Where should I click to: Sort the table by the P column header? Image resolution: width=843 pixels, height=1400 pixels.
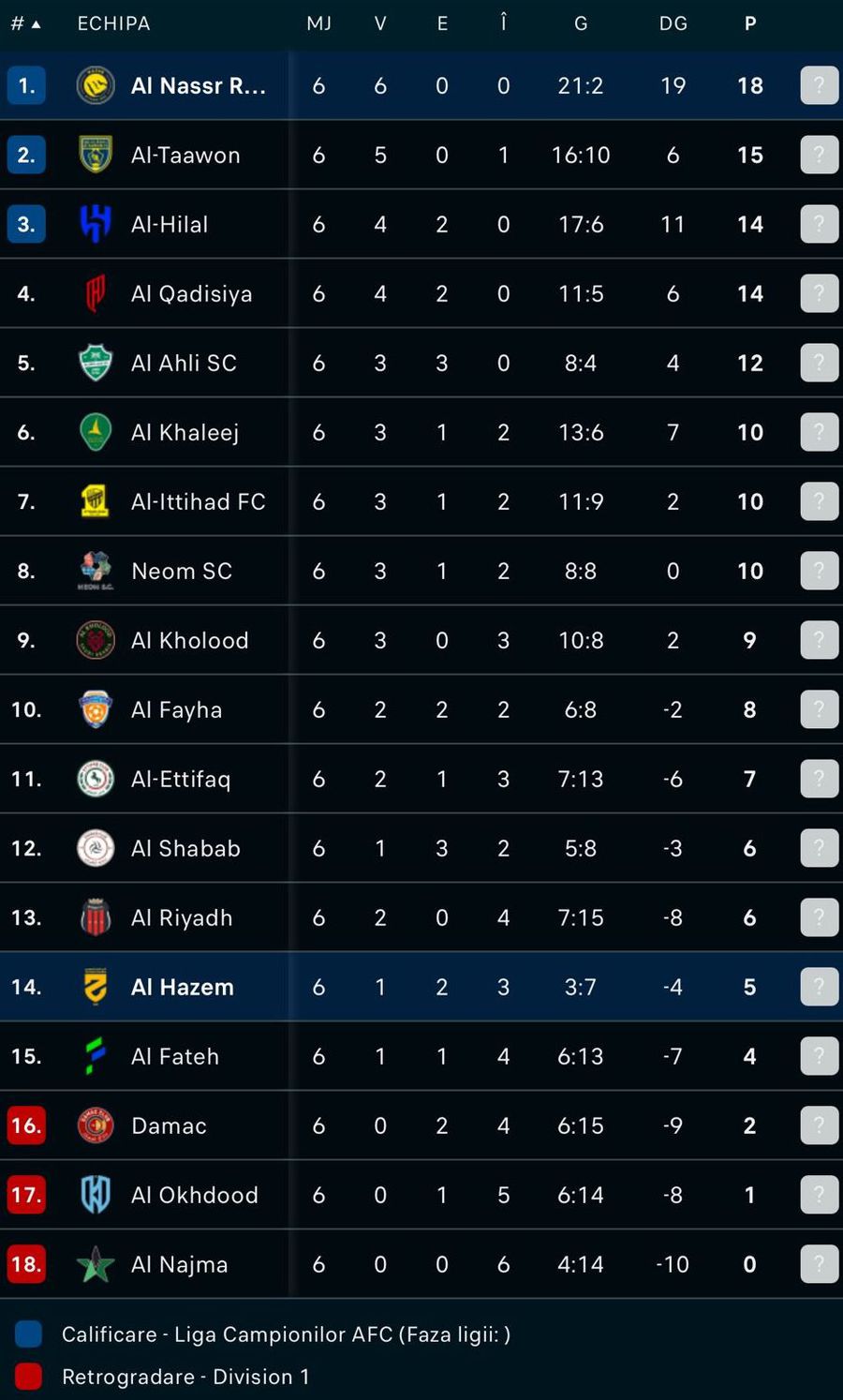point(749,23)
